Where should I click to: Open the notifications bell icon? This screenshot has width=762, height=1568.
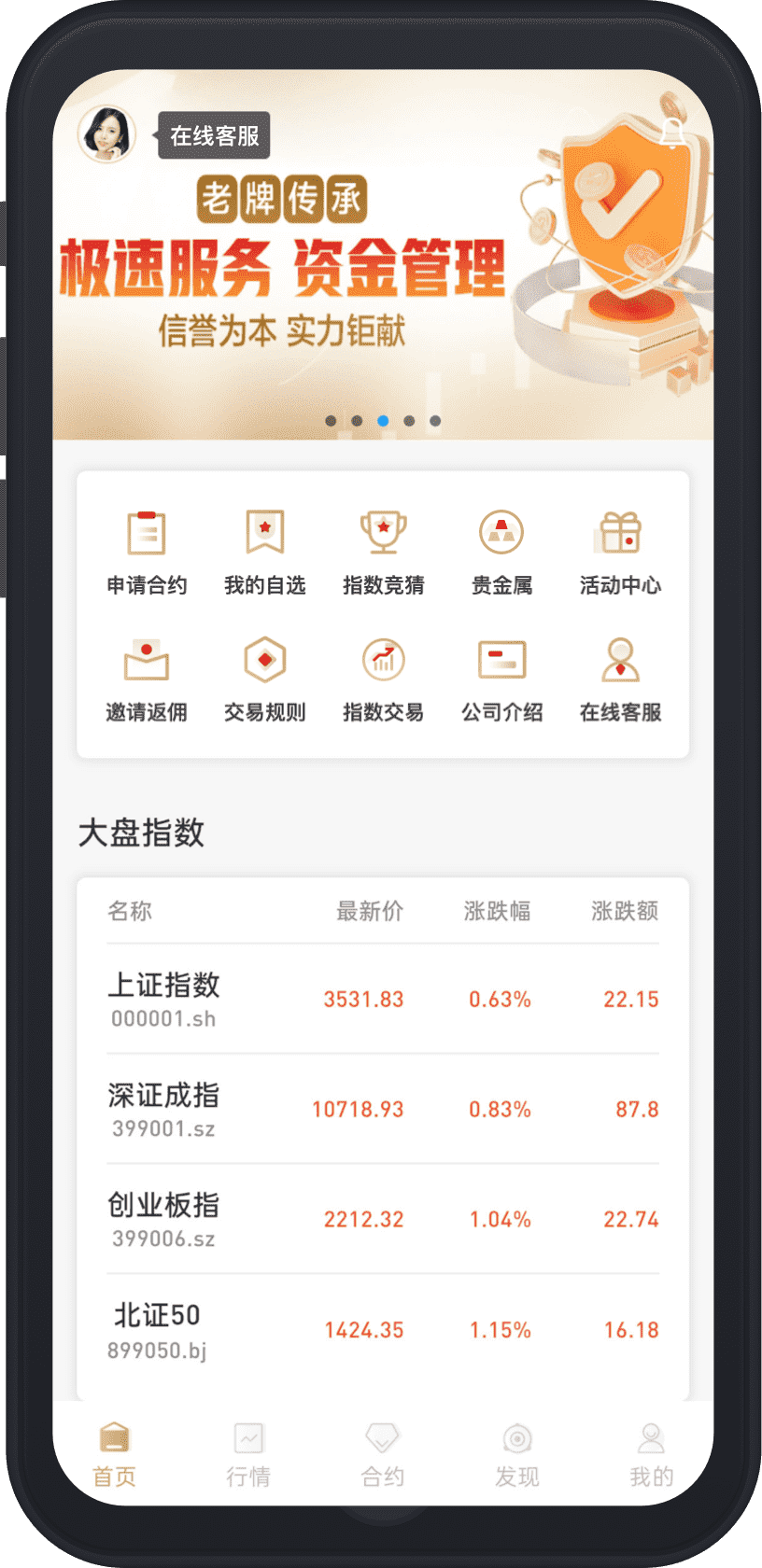(x=672, y=133)
